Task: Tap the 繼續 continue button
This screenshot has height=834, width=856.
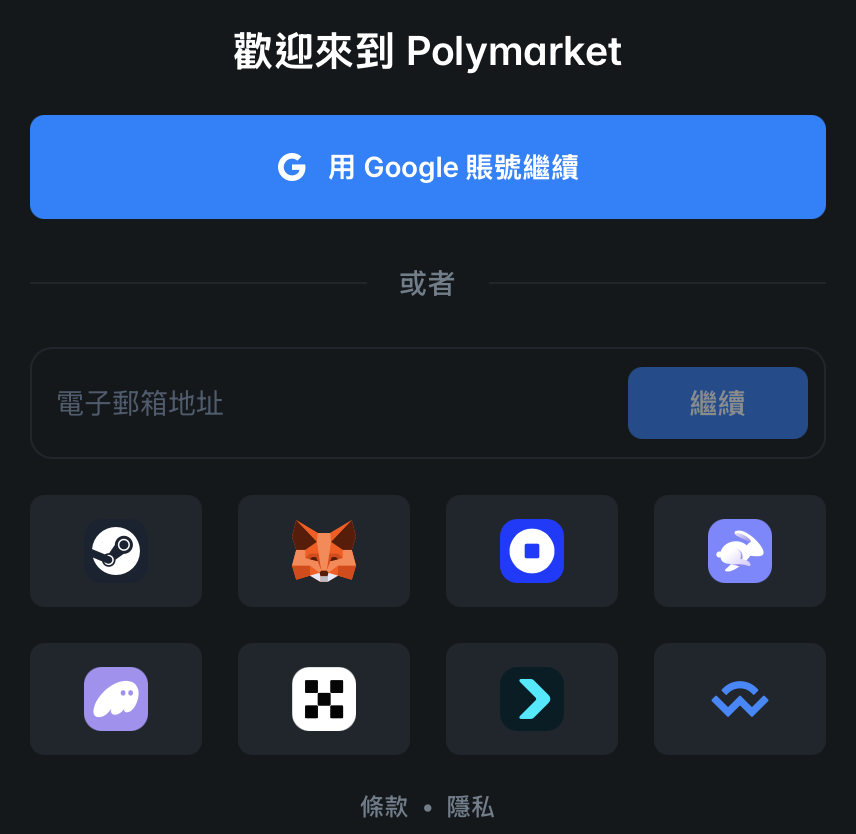Action: pos(717,403)
